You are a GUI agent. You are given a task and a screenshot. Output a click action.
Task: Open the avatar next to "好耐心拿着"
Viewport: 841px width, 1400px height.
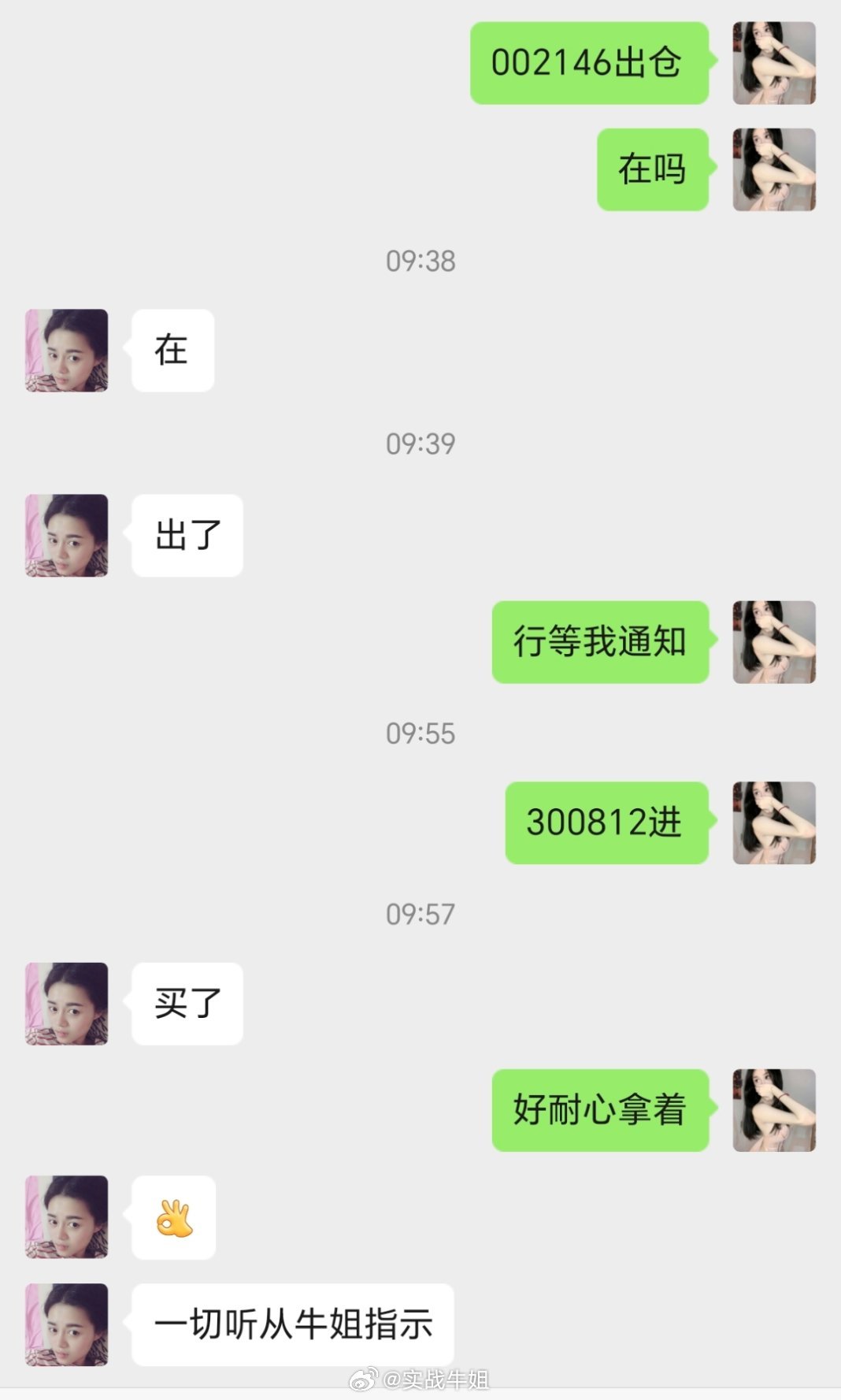[x=774, y=1110]
